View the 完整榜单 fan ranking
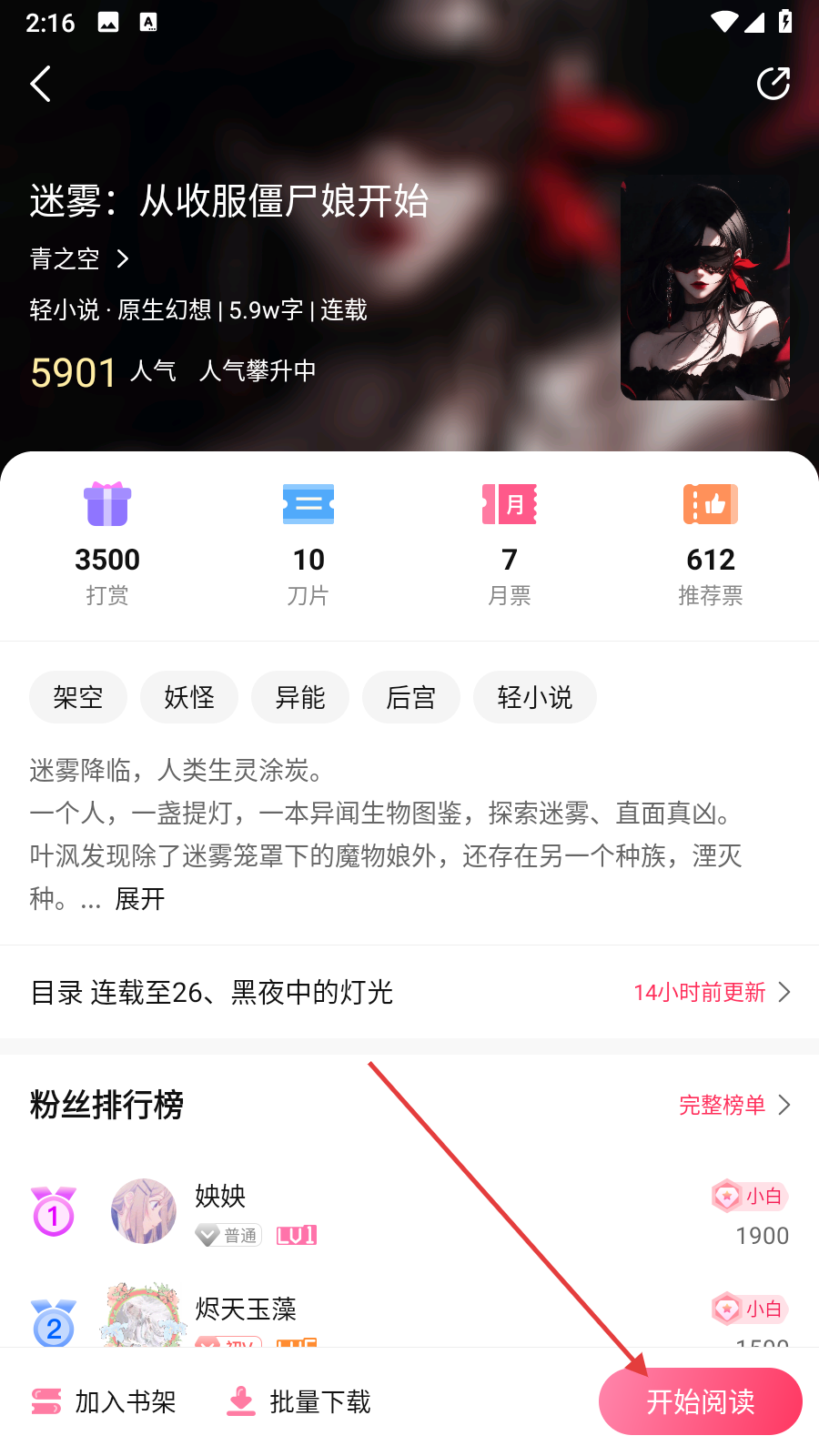819x1456 pixels. tap(733, 1105)
